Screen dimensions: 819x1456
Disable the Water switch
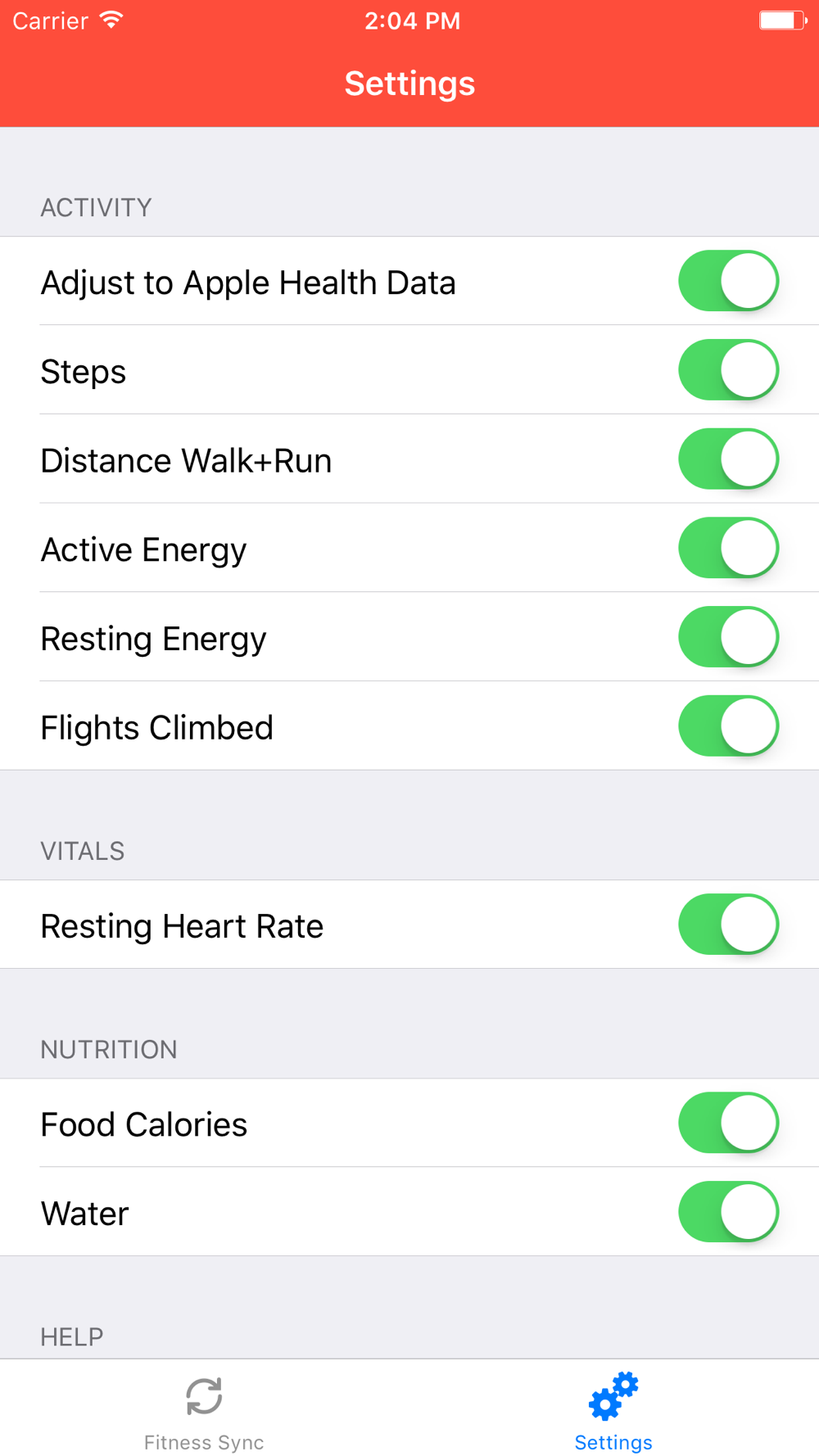tap(728, 1212)
